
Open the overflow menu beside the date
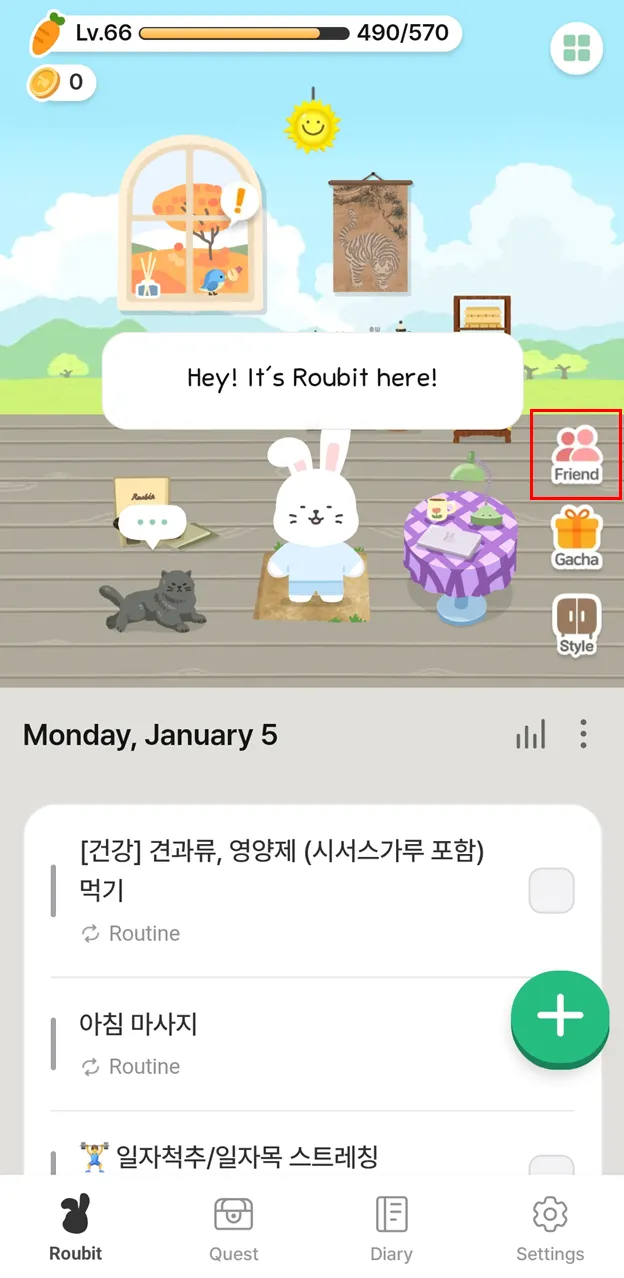coord(583,735)
